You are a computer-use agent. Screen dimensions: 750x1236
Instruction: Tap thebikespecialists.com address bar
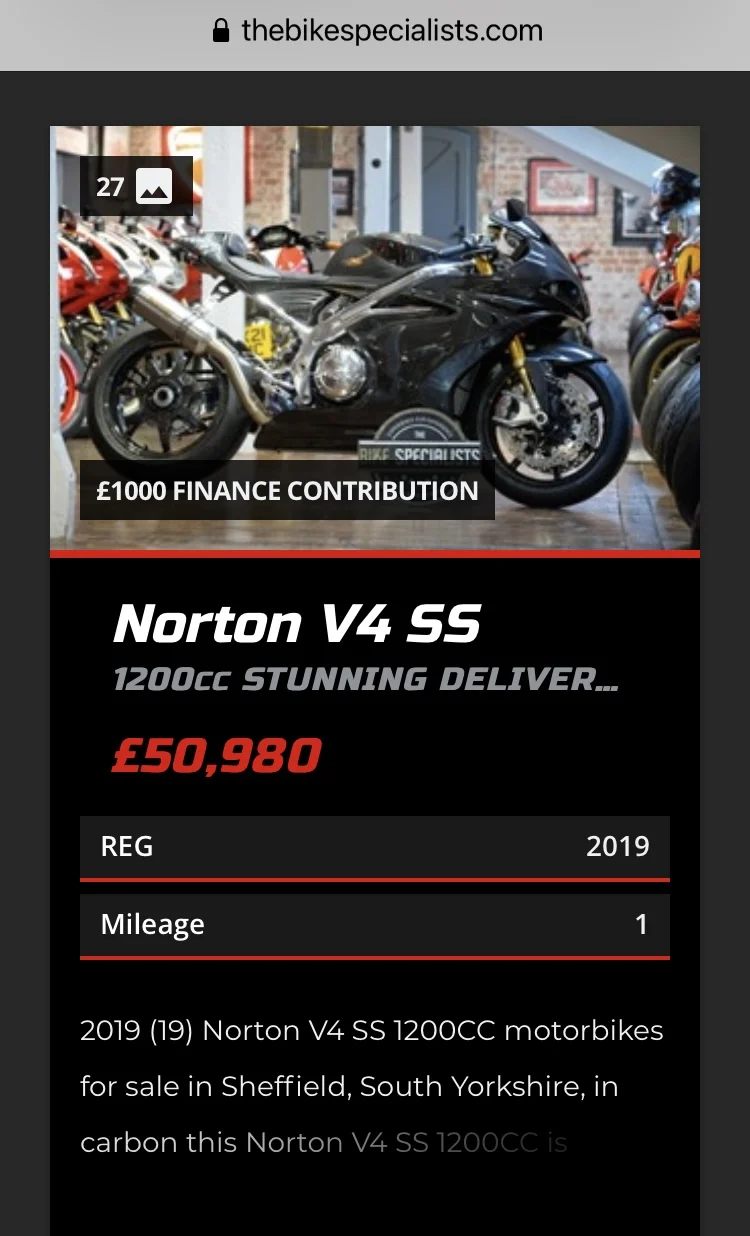pos(378,31)
